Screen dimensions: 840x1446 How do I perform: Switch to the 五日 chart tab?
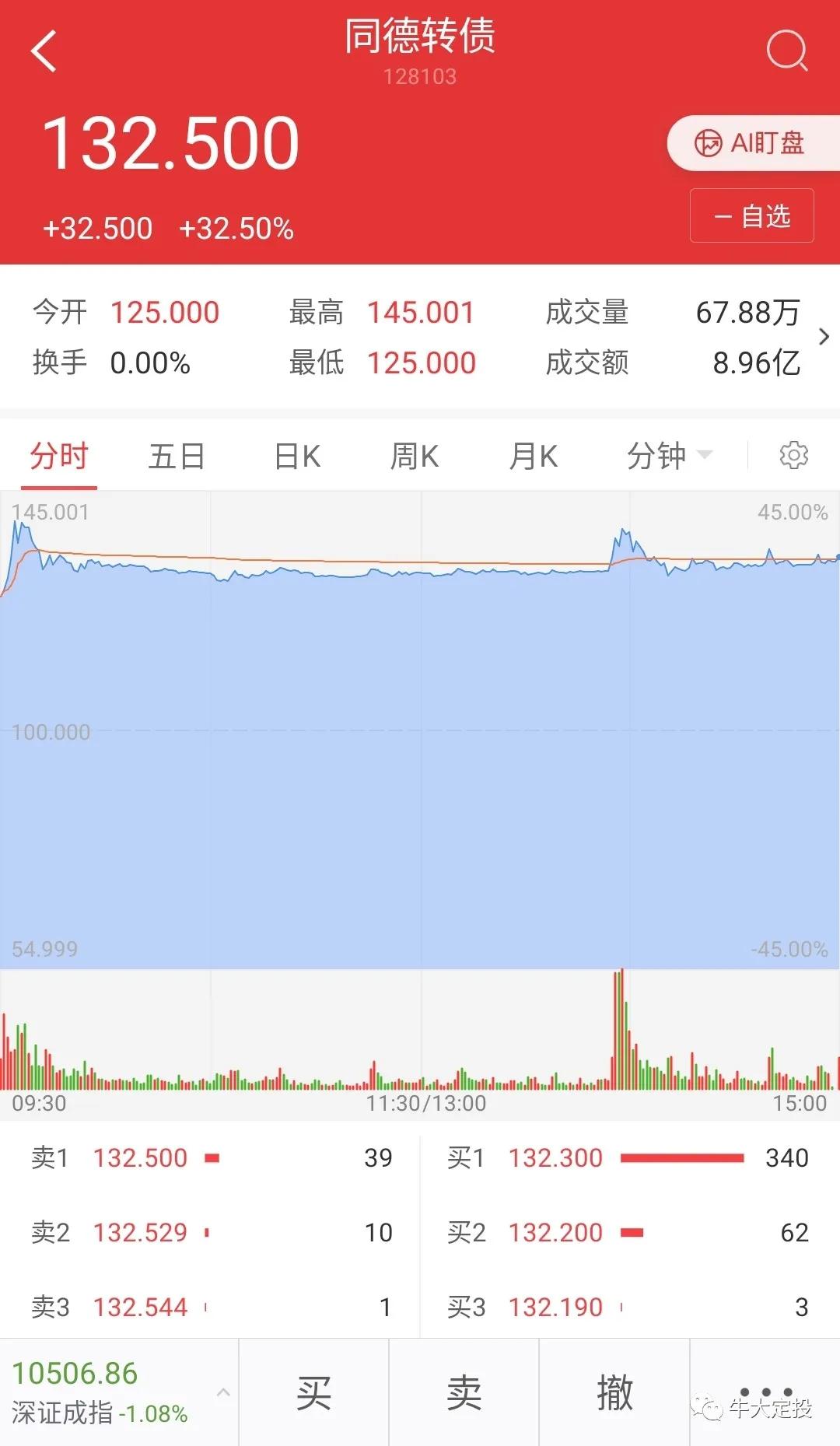pyautogui.click(x=177, y=456)
